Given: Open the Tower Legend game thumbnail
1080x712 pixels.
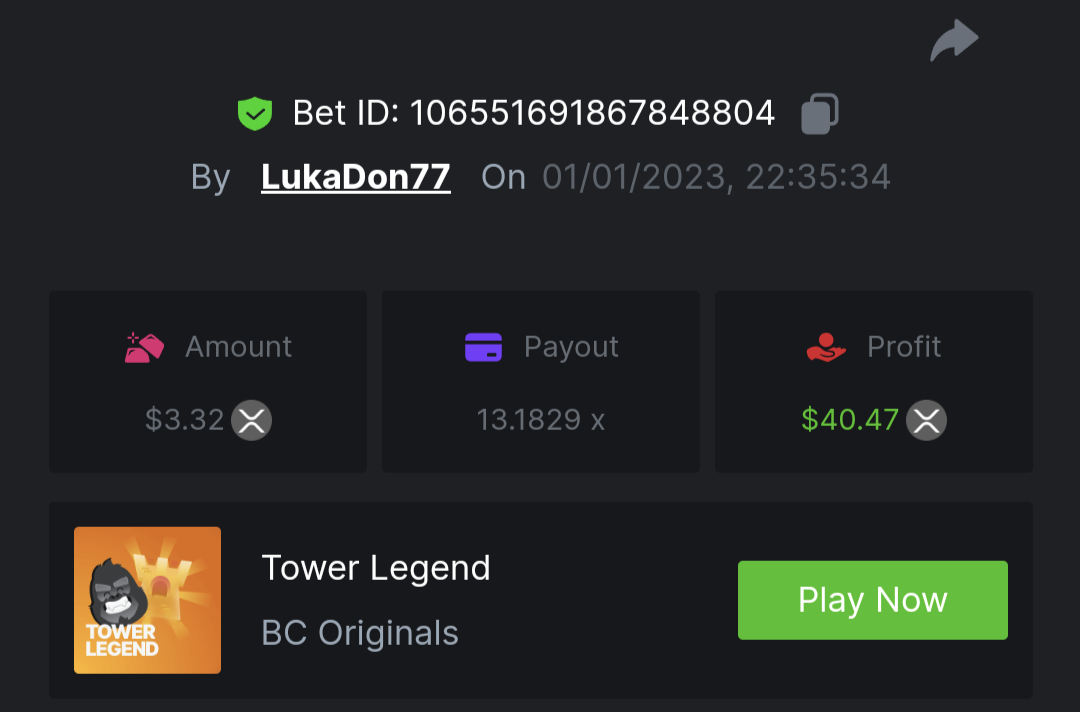Looking at the screenshot, I should pos(147,600).
